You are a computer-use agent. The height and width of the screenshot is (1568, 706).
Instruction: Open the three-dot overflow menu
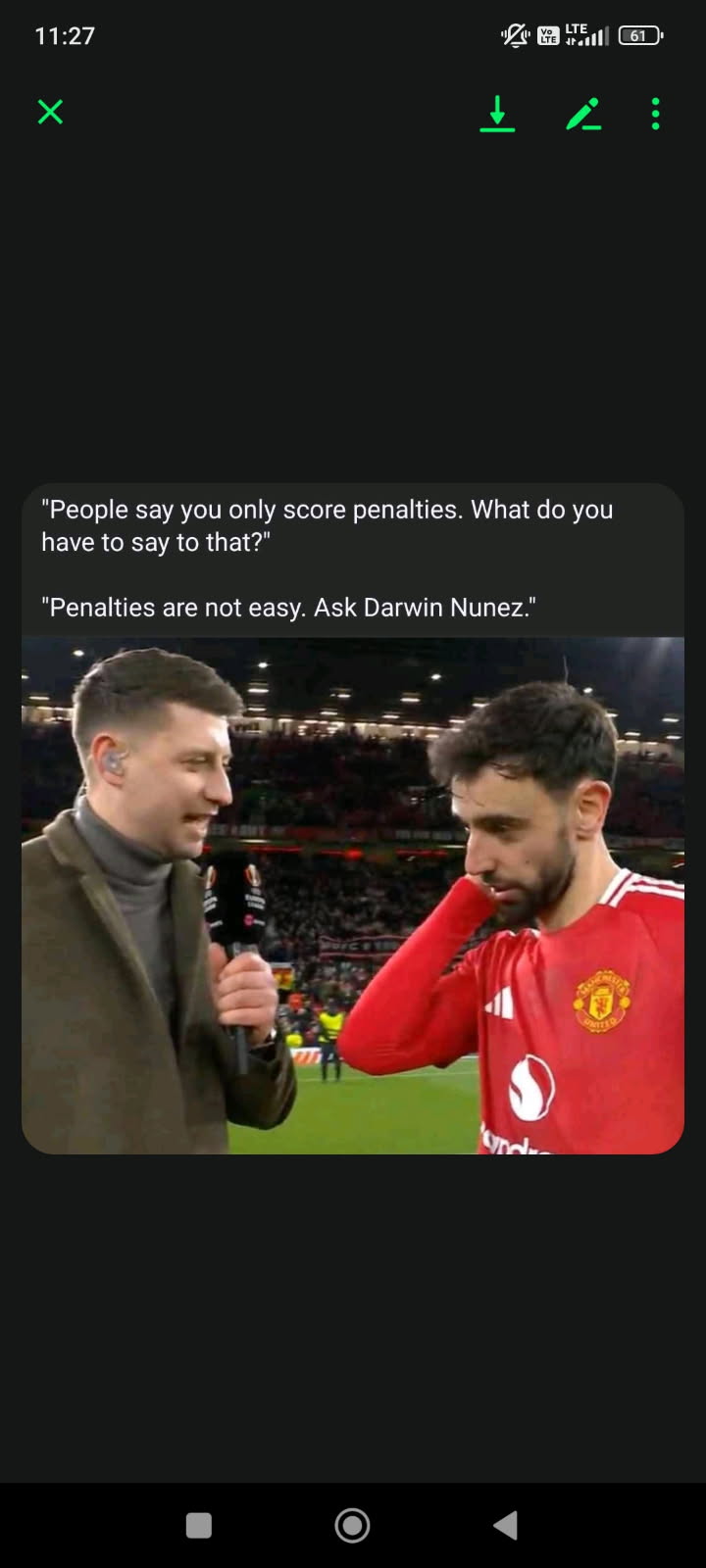click(656, 114)
